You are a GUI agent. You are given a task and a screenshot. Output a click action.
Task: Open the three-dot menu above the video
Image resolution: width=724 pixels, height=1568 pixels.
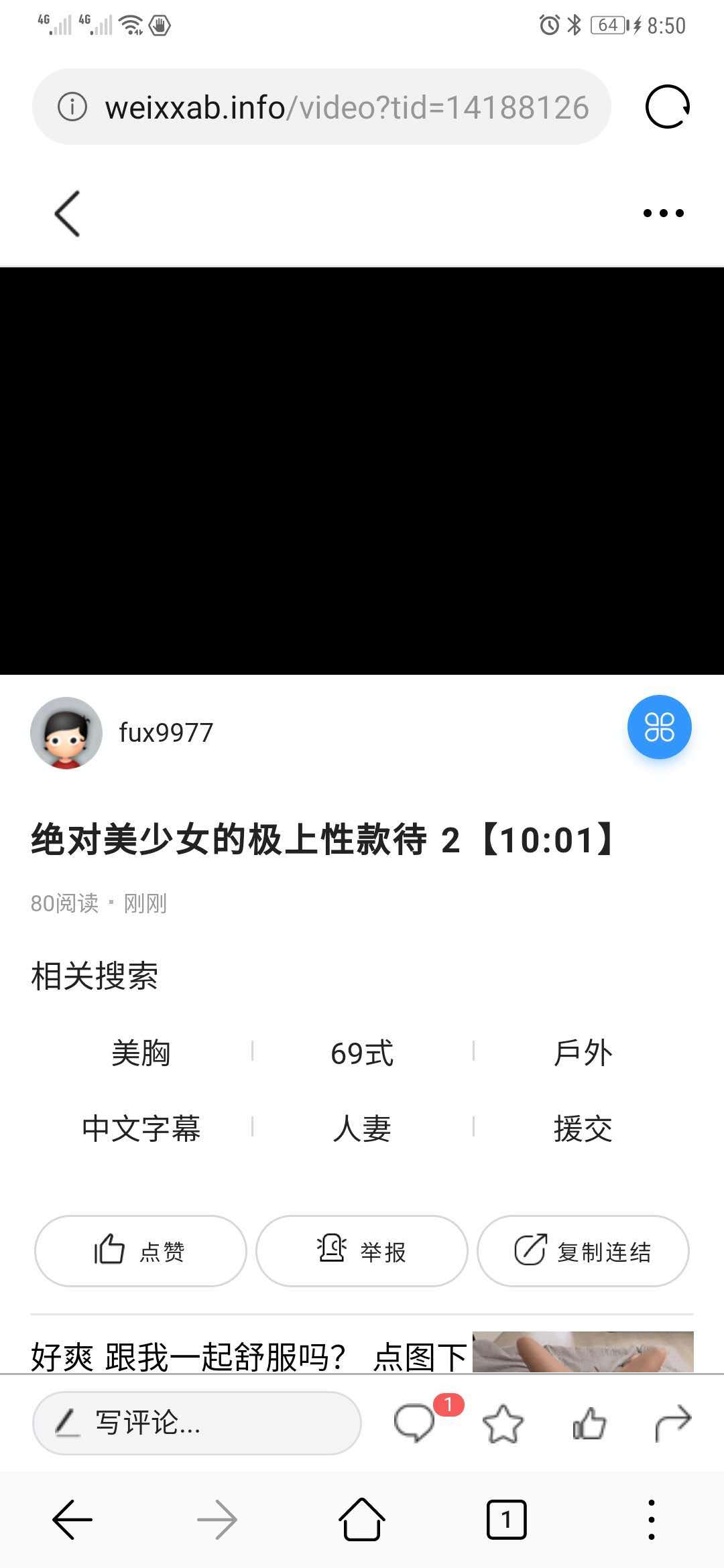663,213
